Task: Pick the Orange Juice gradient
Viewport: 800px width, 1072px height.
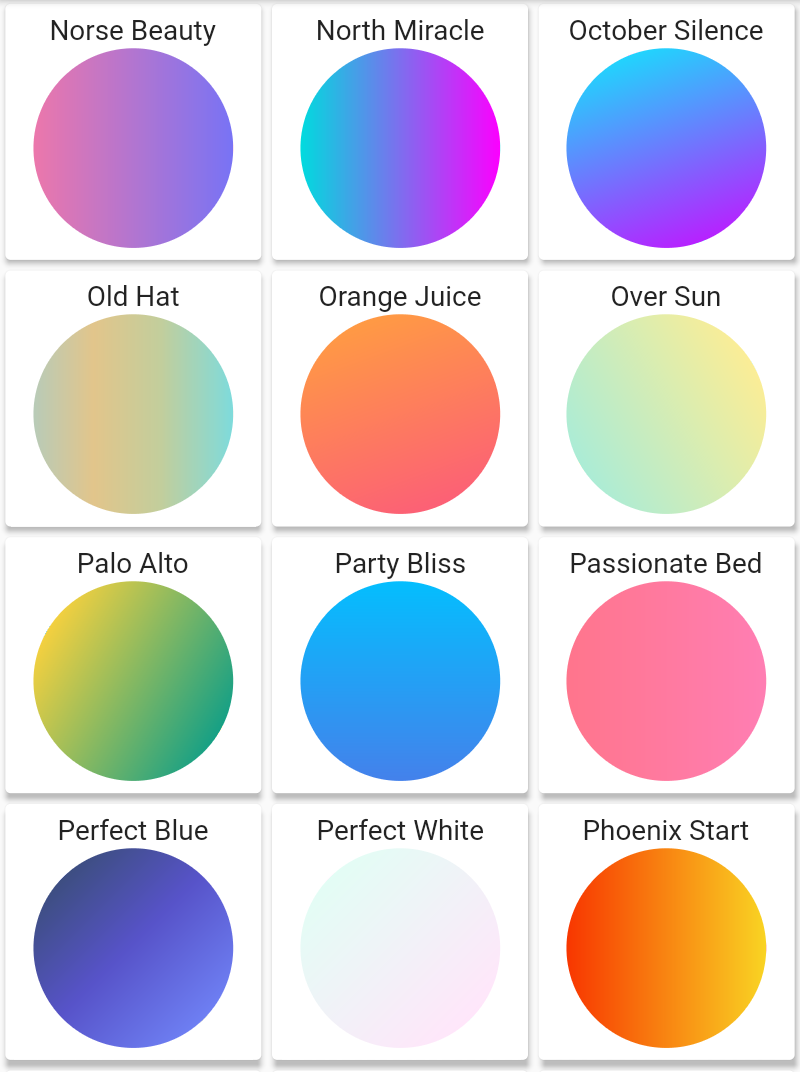Action: coord(400,414)
